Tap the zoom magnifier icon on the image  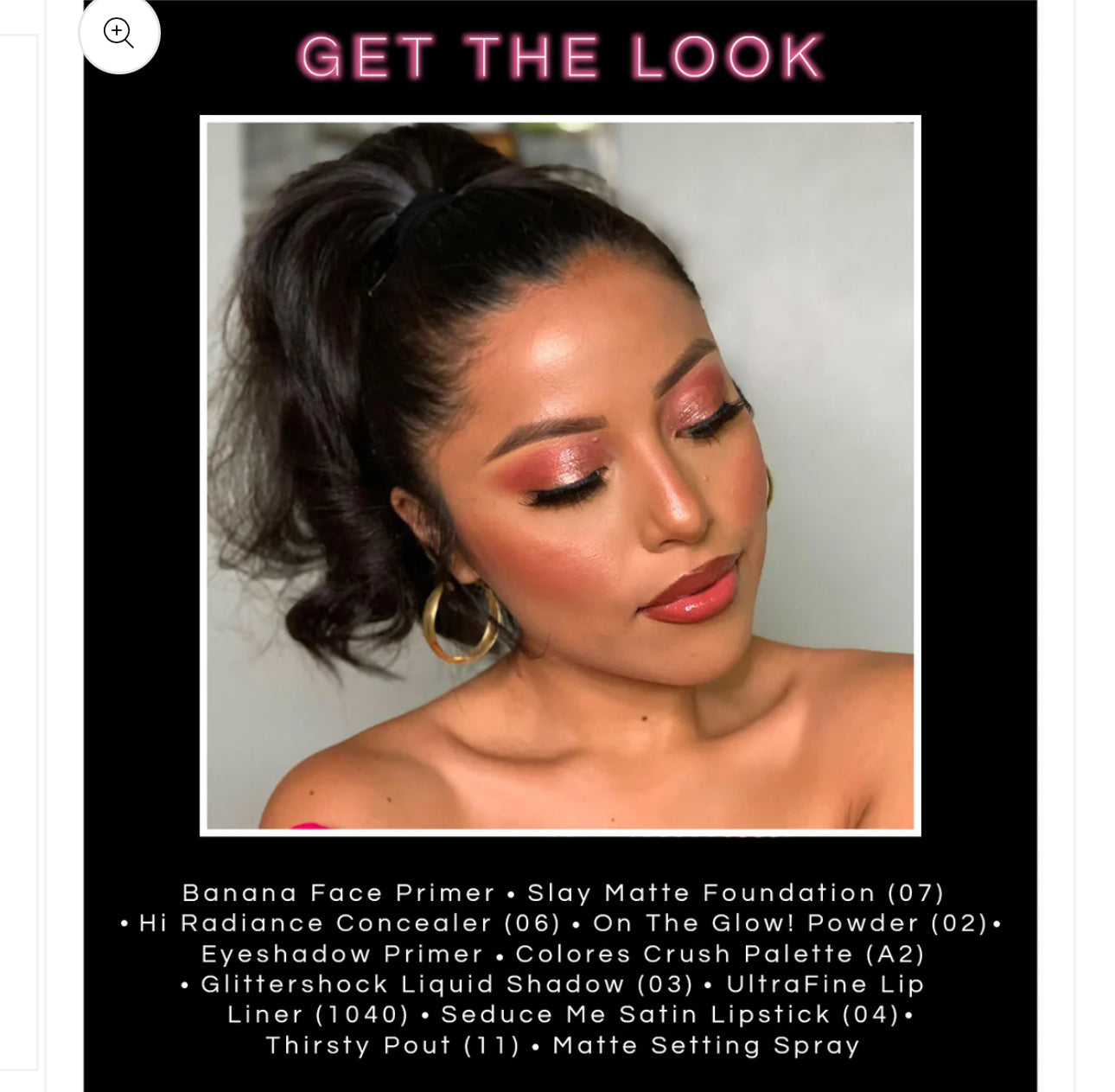[119, 34]
